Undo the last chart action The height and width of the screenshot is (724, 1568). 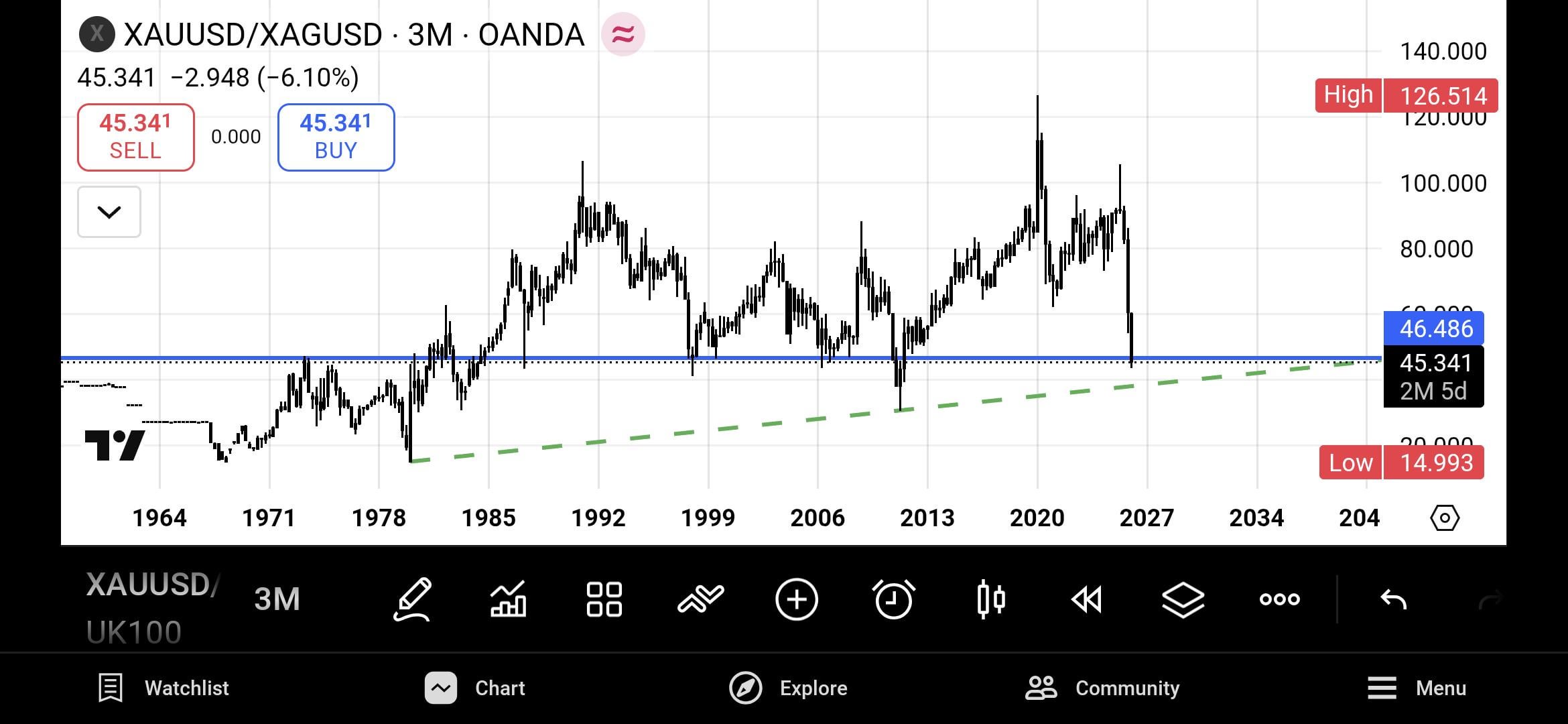tap(1394, 599)
